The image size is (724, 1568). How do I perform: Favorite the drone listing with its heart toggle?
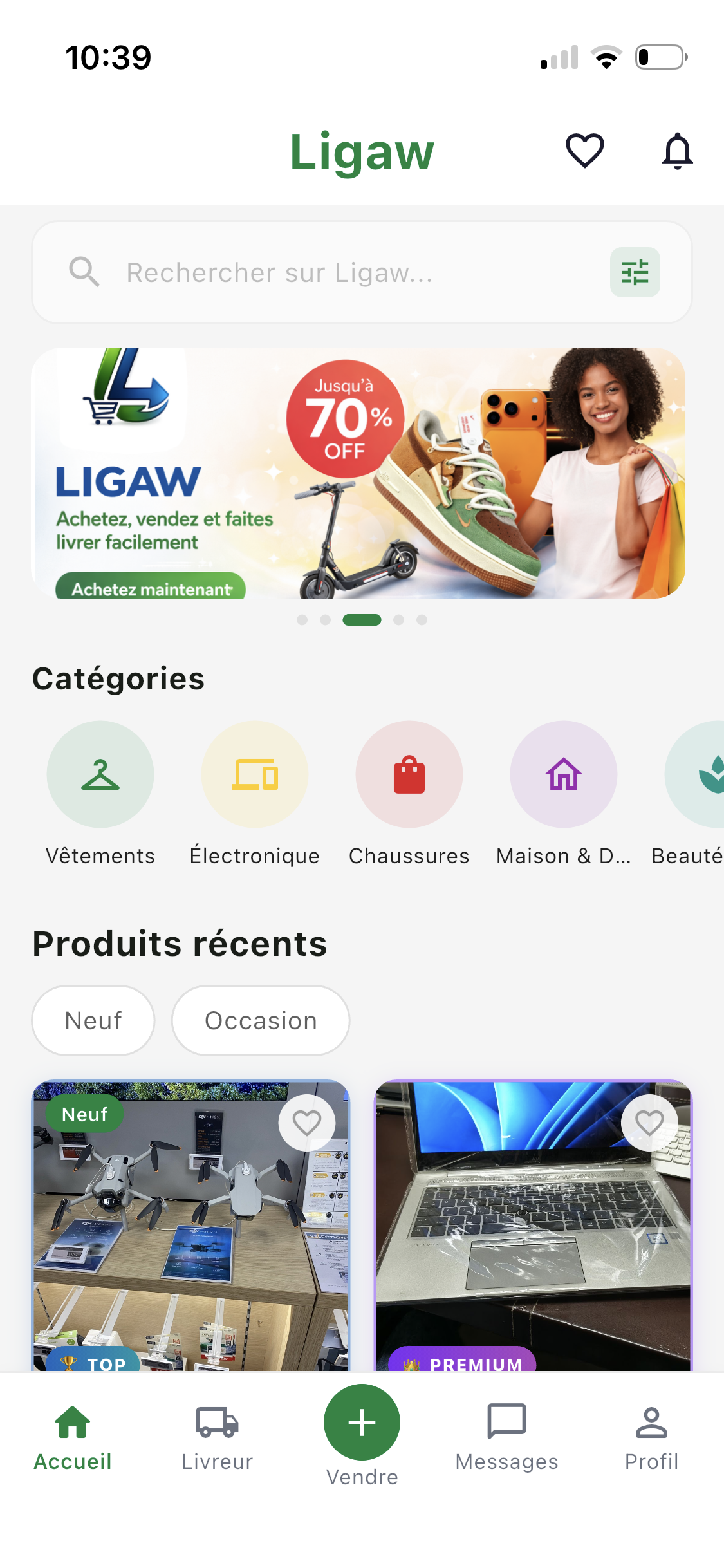point(307,1123)
